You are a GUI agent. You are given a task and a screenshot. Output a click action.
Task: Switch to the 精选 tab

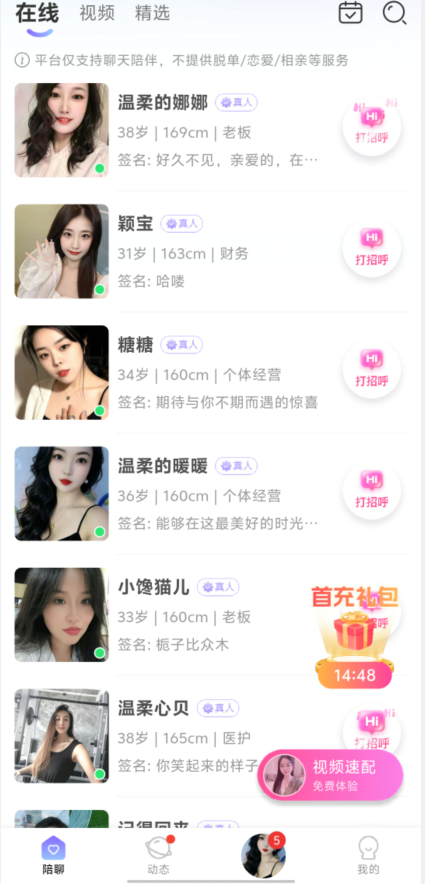click(x=152, y=13)
